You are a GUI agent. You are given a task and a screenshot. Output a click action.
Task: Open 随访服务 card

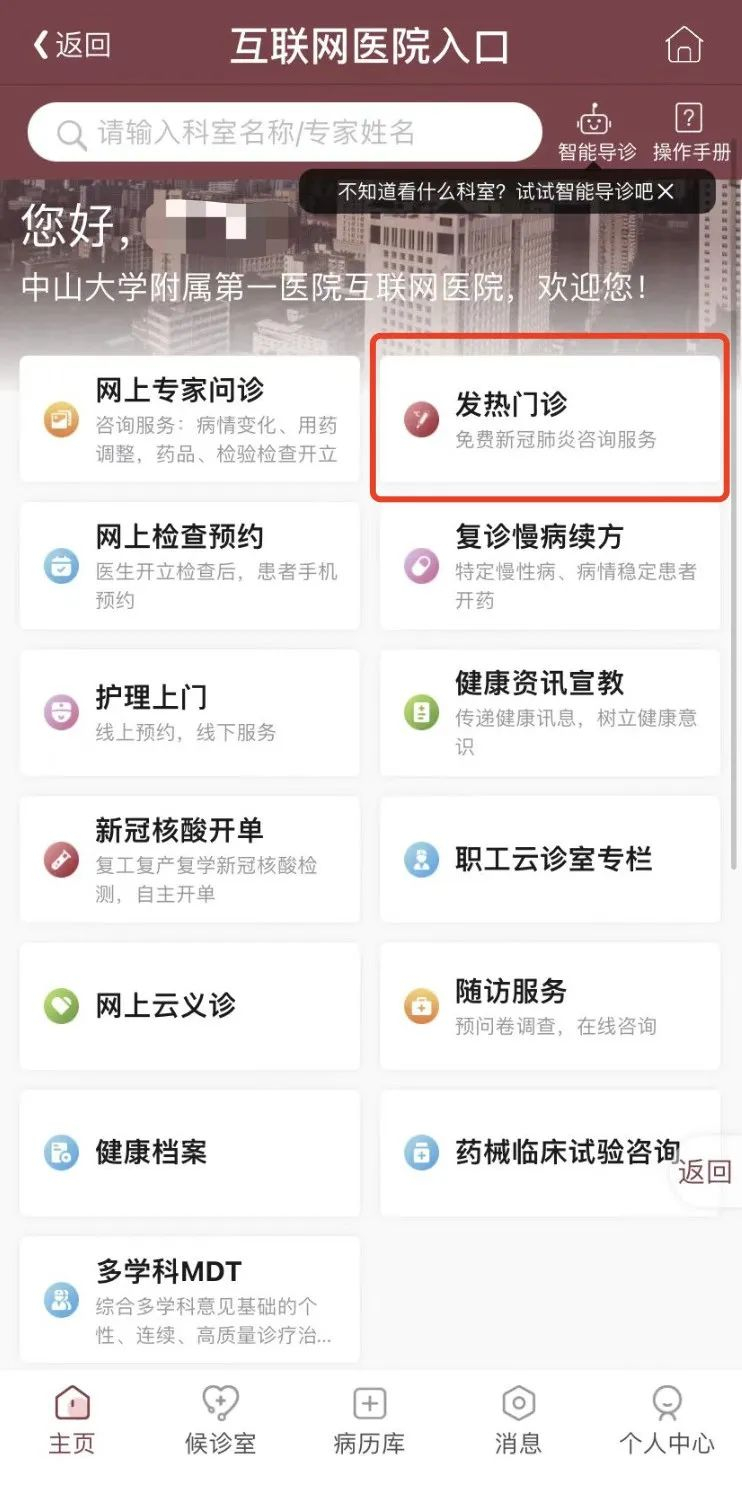tap(550, 1006)
